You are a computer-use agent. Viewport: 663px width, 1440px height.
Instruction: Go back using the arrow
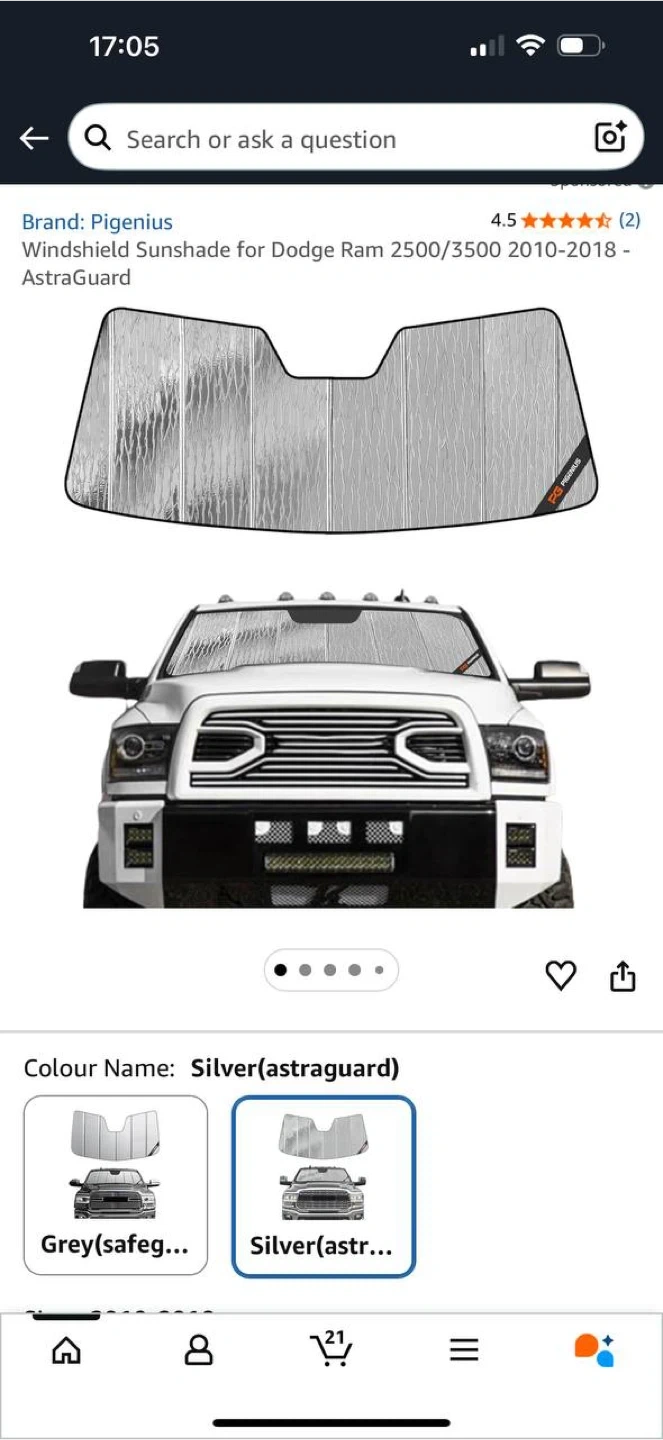34,138
